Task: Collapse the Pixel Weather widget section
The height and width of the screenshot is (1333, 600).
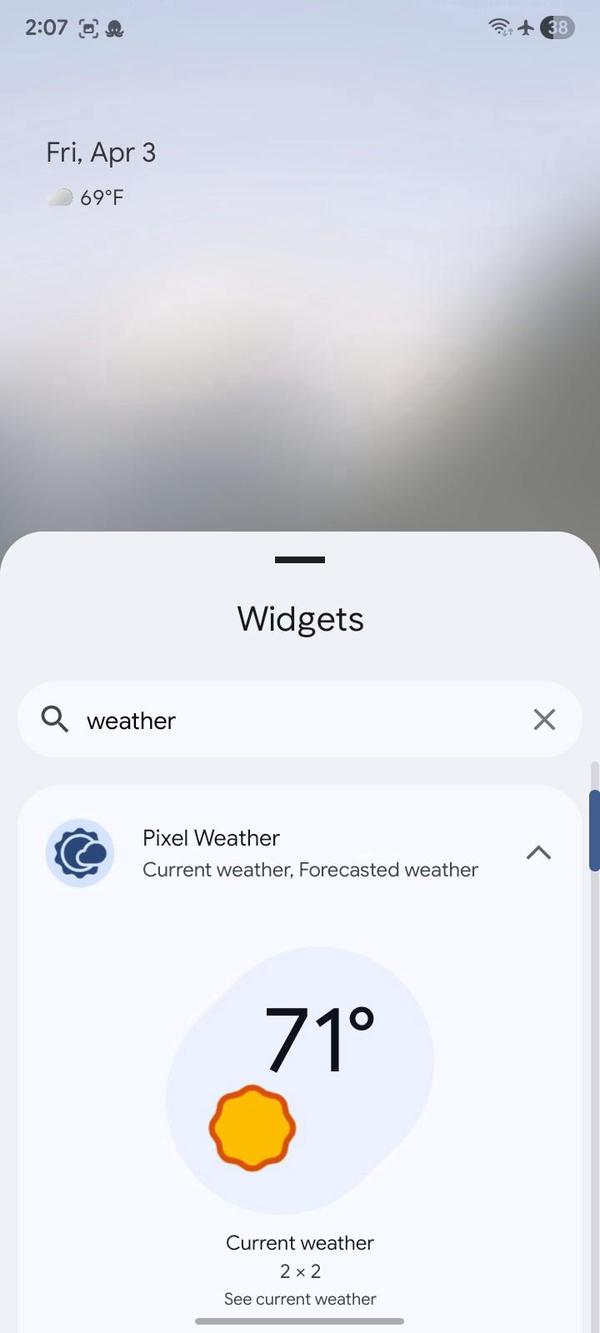Action: click(x=538, y=853)
